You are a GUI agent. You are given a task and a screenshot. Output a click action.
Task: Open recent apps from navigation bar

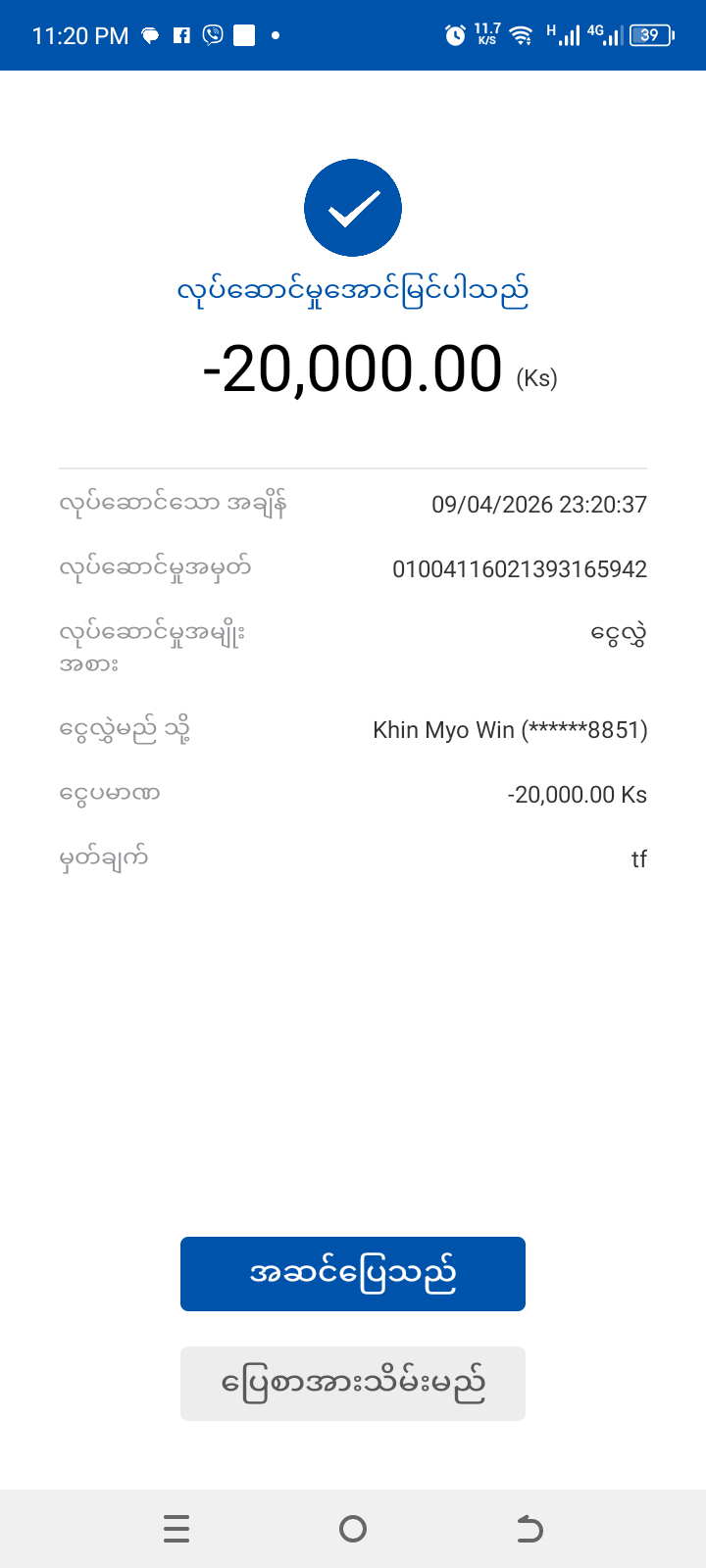(x=176, y=1529)
